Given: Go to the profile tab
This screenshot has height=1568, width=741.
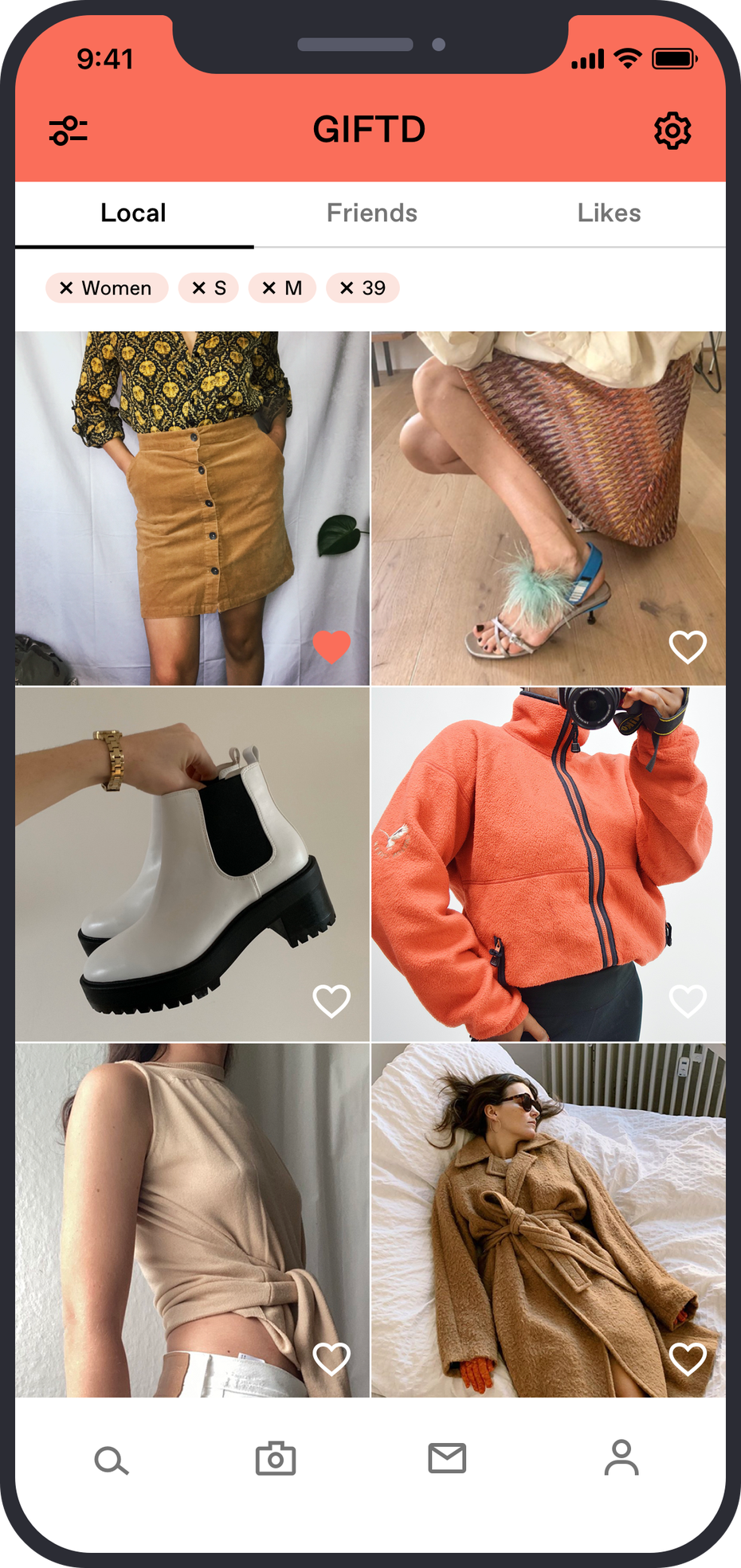Looking at the screenshot, I should coord(621,1458).
